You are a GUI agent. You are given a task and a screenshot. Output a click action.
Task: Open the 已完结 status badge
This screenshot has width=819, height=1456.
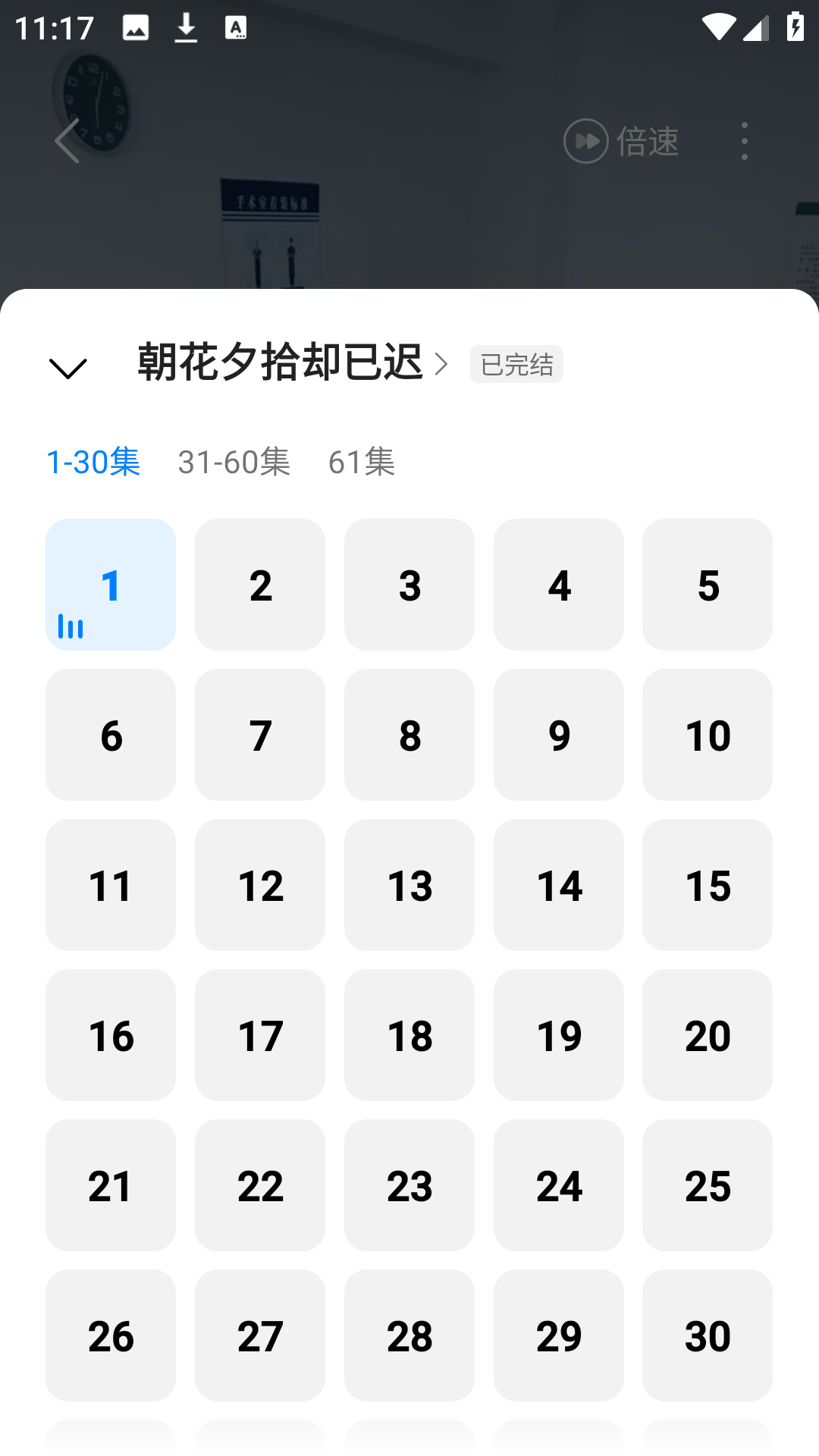click(516, 363)
